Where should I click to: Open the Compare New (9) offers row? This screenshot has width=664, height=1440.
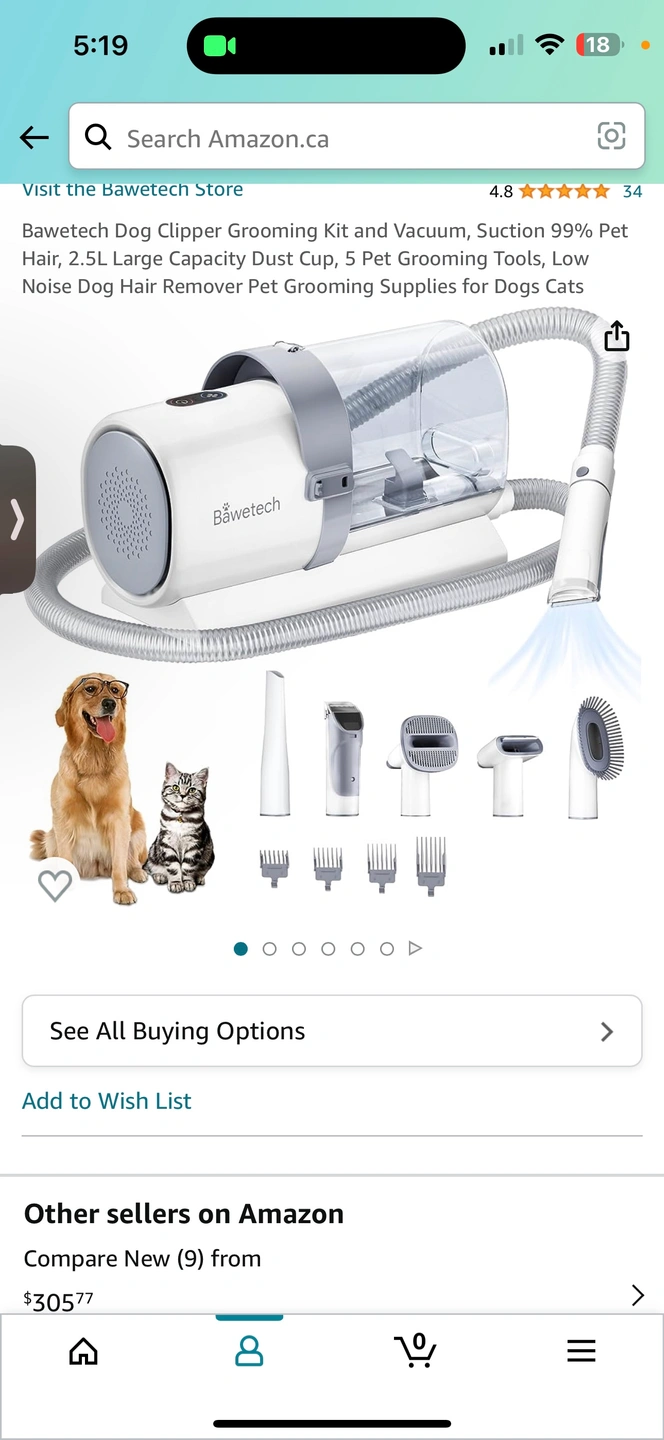point(332,1278)
